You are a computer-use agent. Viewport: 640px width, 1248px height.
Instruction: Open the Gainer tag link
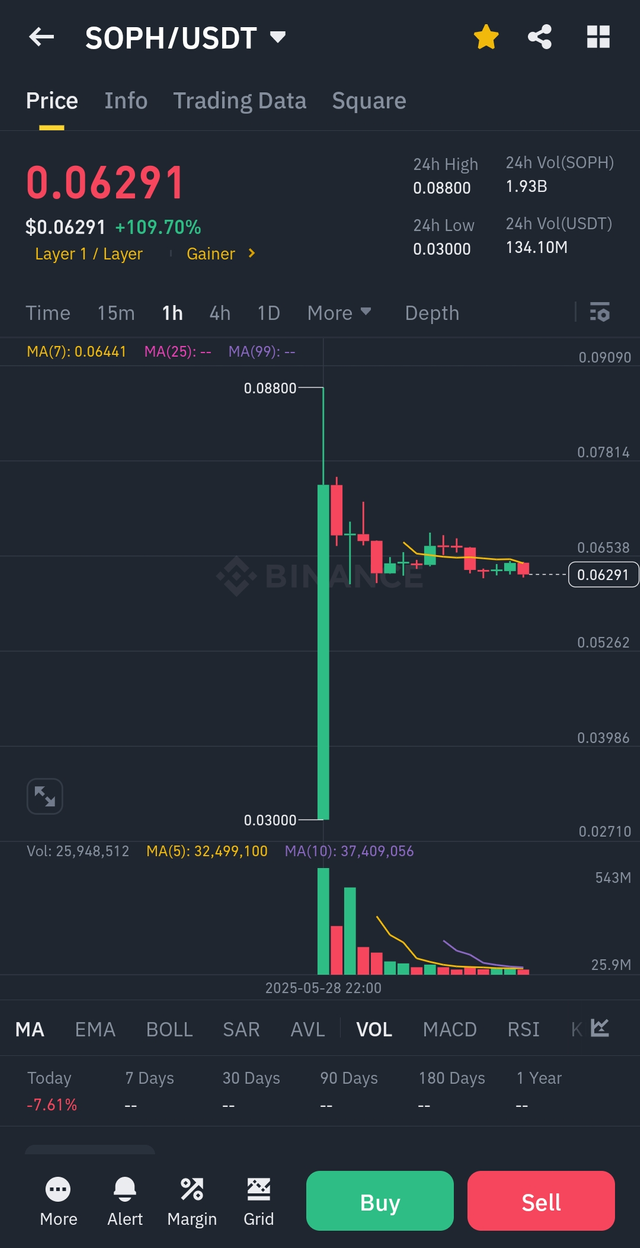coord(221,254)
